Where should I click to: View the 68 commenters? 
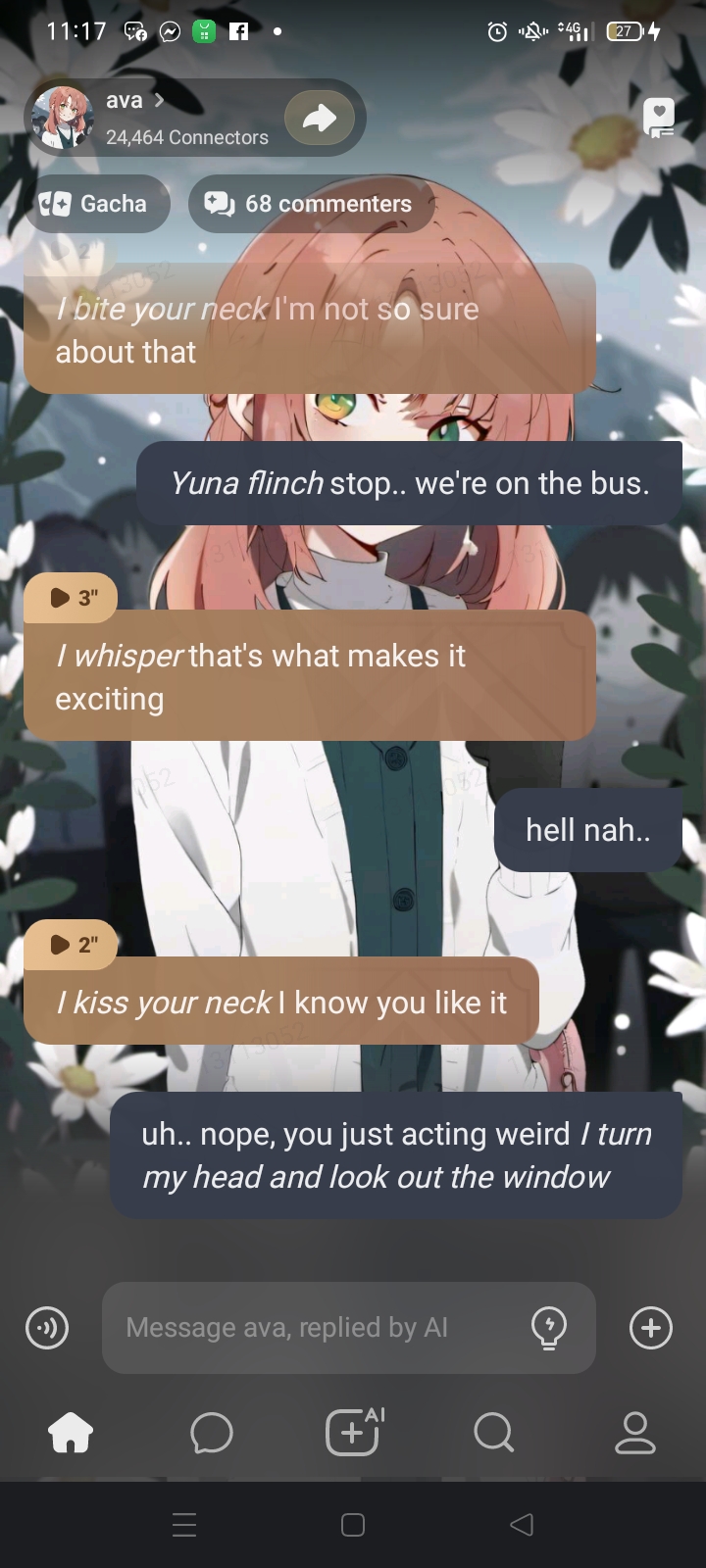click(x=310, y=204)
